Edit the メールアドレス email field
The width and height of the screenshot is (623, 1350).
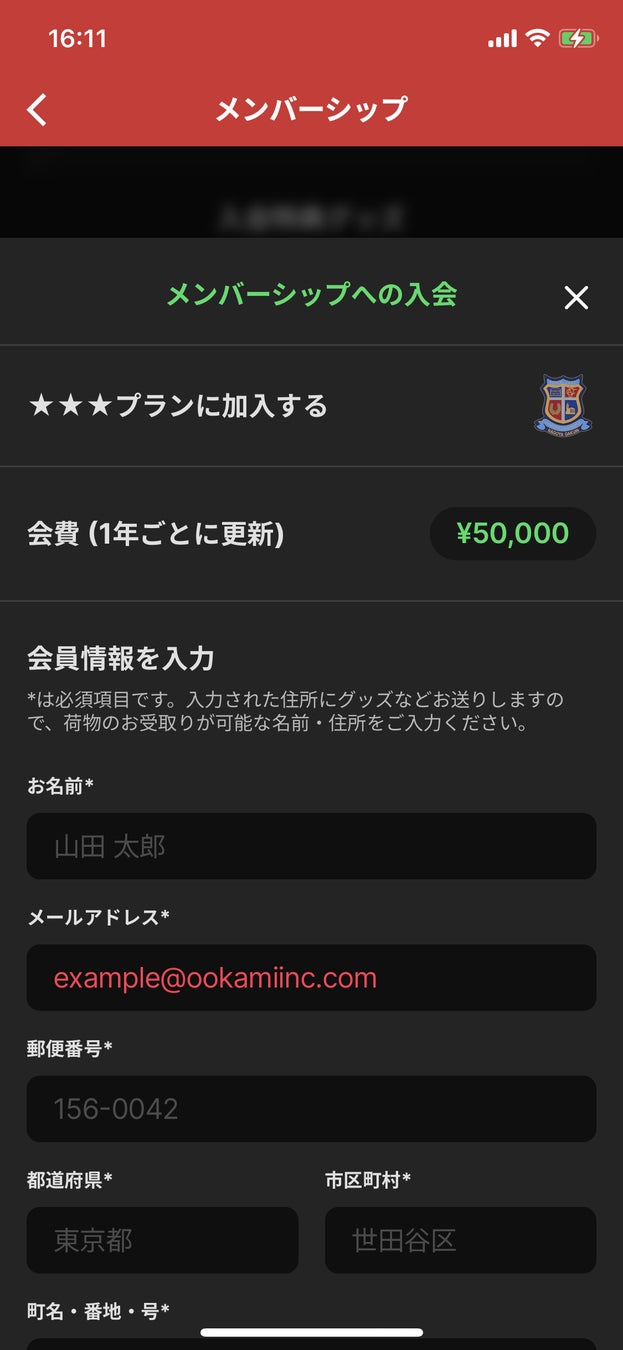coord(311,977)
